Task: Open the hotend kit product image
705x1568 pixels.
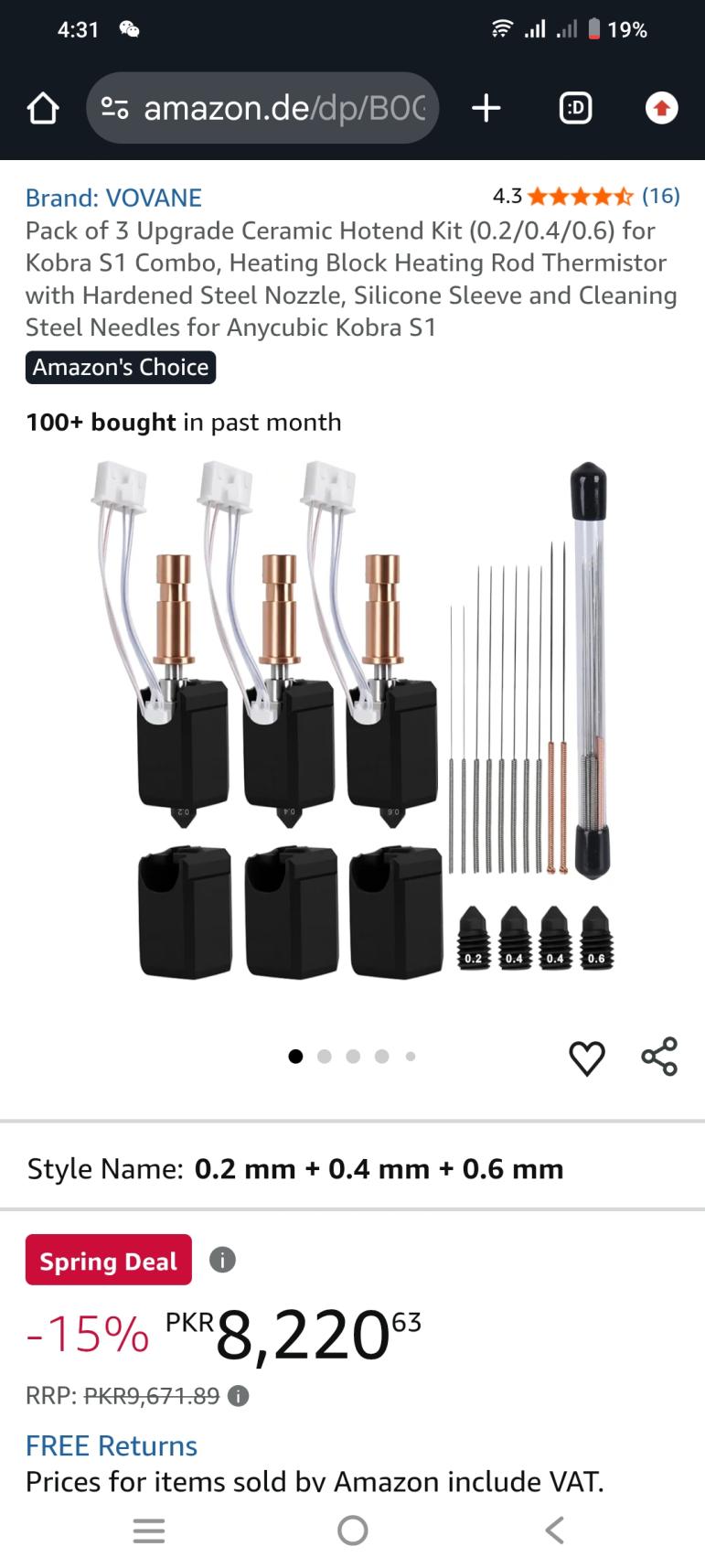Action: tap(352, 723)
